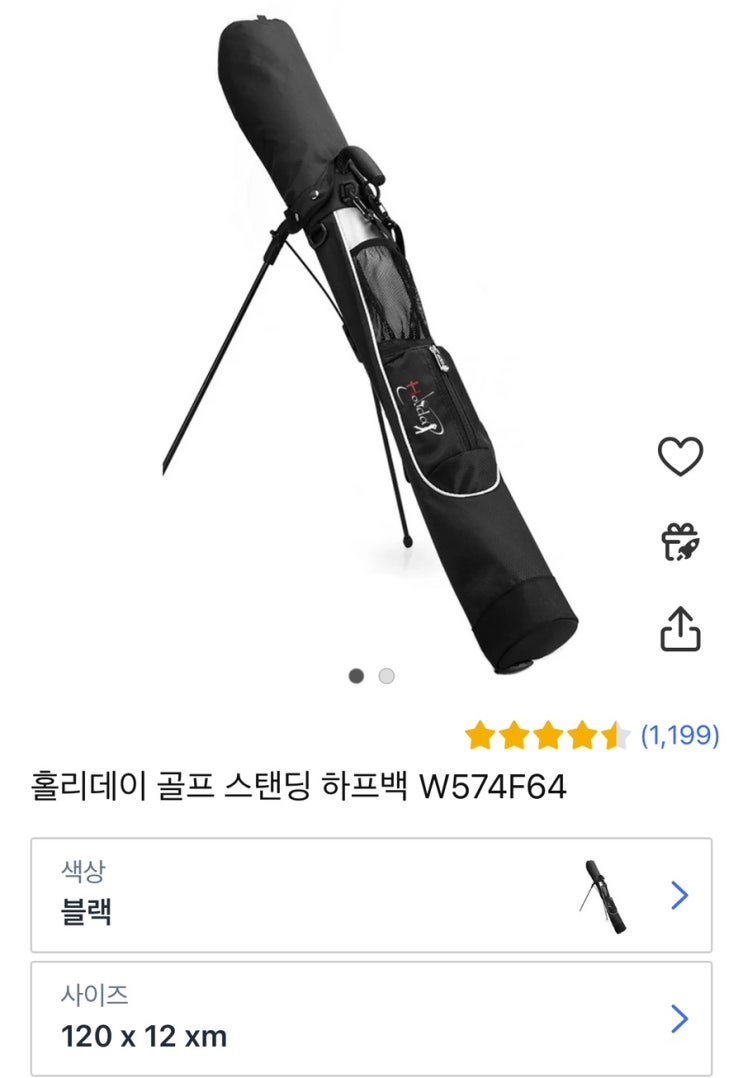Open the 1,199 reviews link
This screenshot has height=1078, width=743.
(680, 736)
